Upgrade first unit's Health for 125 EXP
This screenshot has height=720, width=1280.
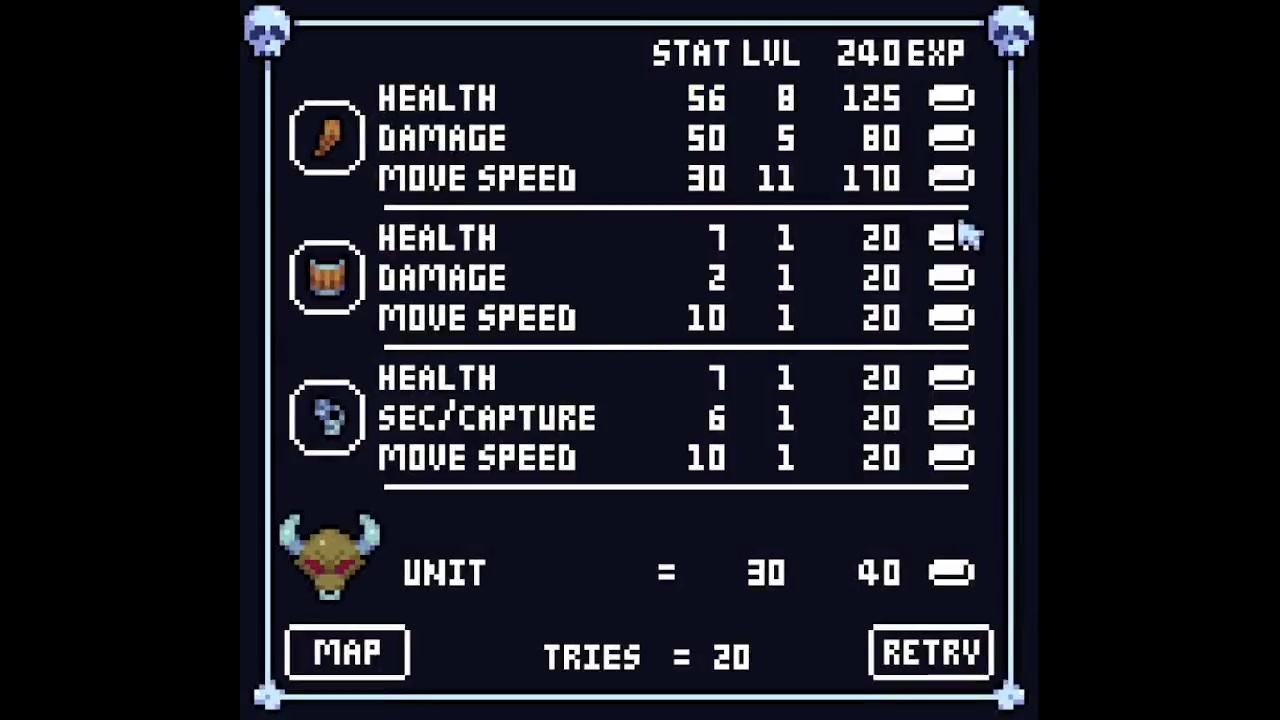tap(951, 98)
